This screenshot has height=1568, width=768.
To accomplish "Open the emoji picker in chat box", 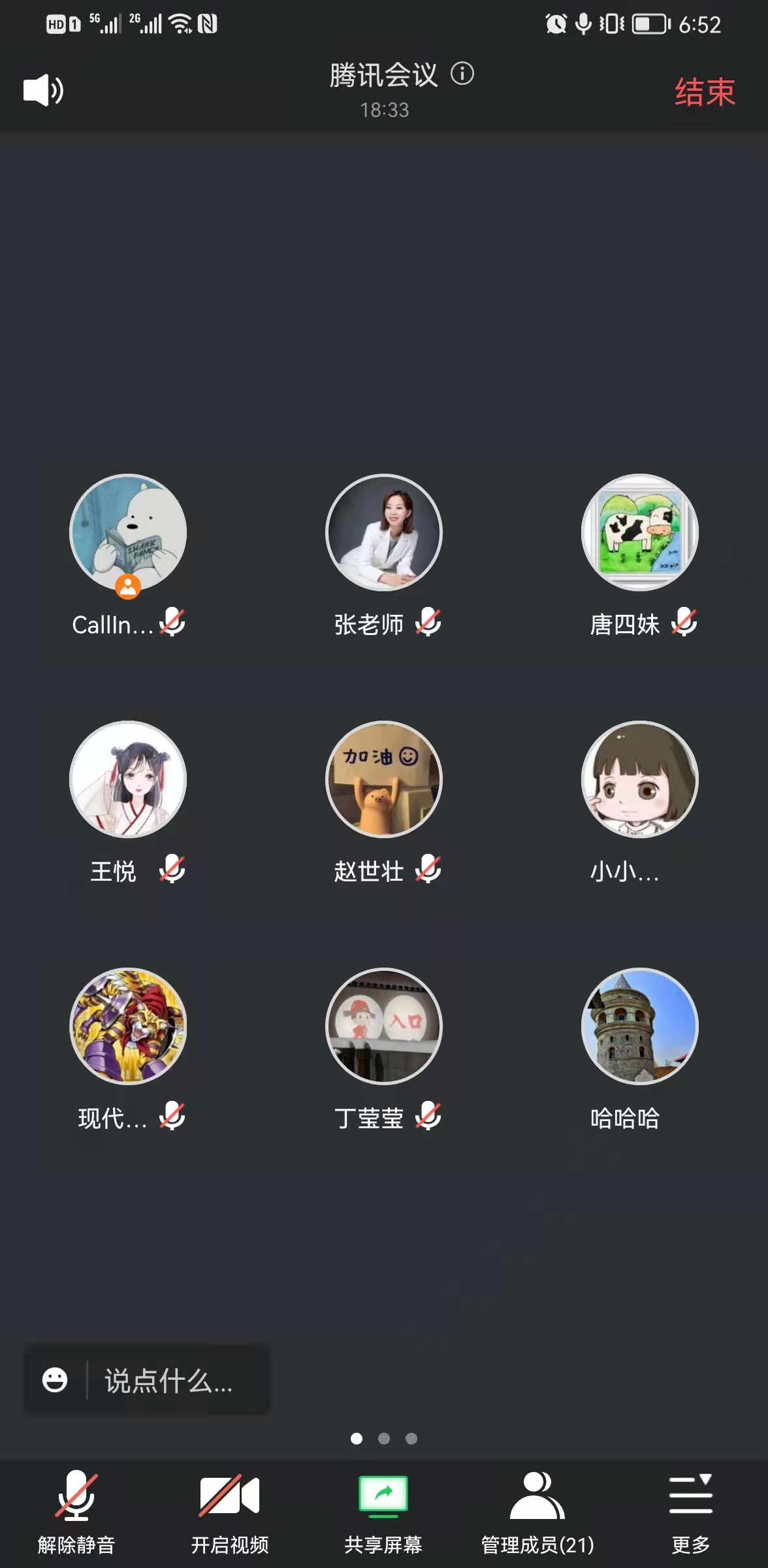I will click(x=55, y=1380).
